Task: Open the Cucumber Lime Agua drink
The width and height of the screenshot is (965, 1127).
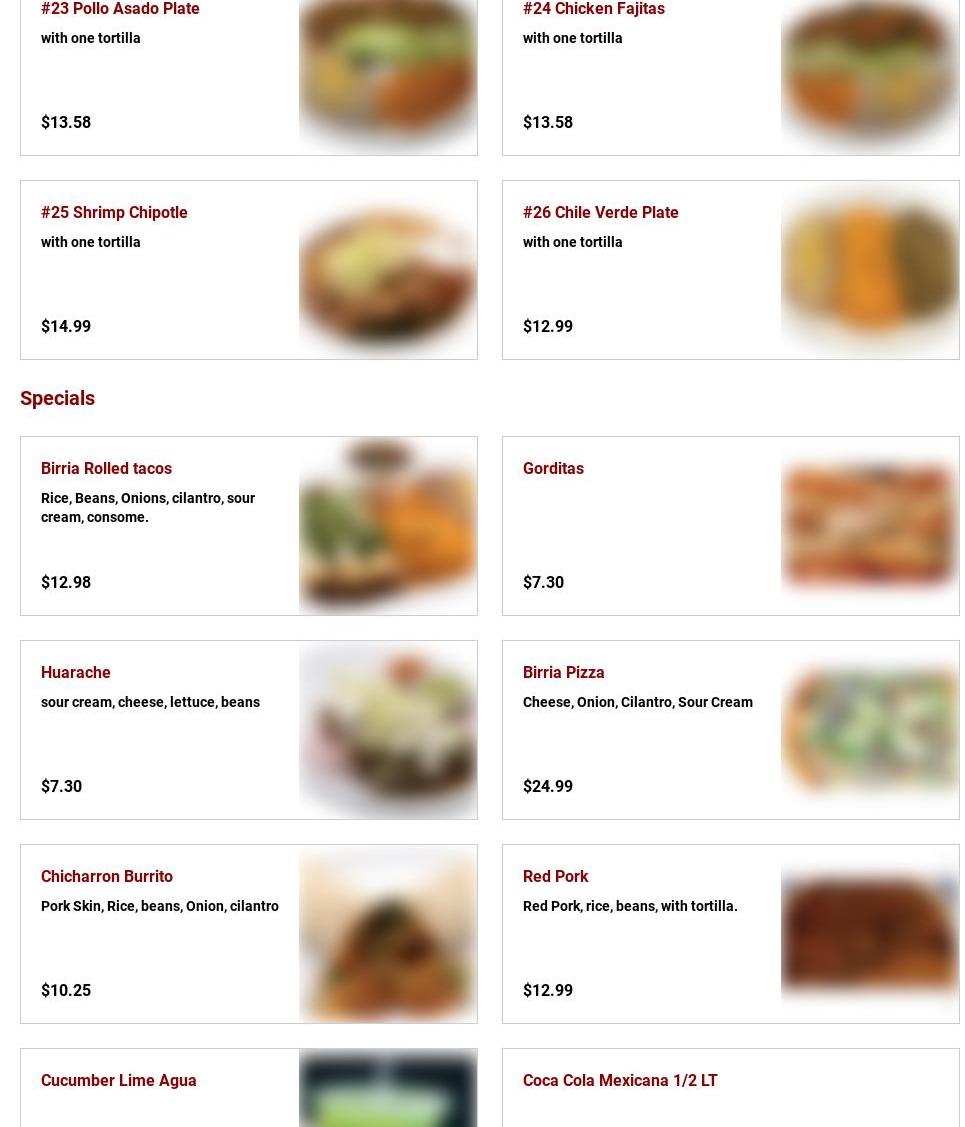Action: point(119,1081)
